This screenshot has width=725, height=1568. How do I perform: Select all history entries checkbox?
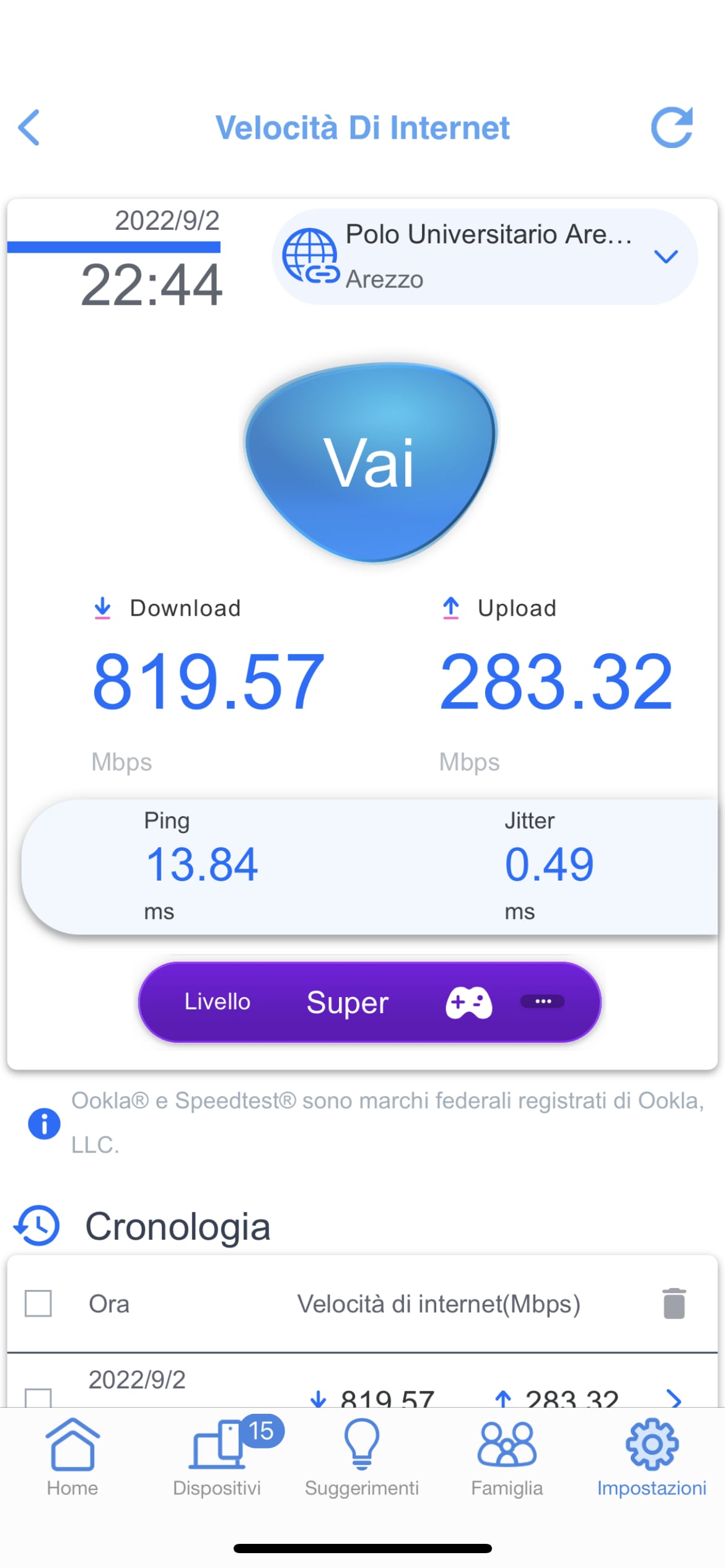coord(38,1304)
